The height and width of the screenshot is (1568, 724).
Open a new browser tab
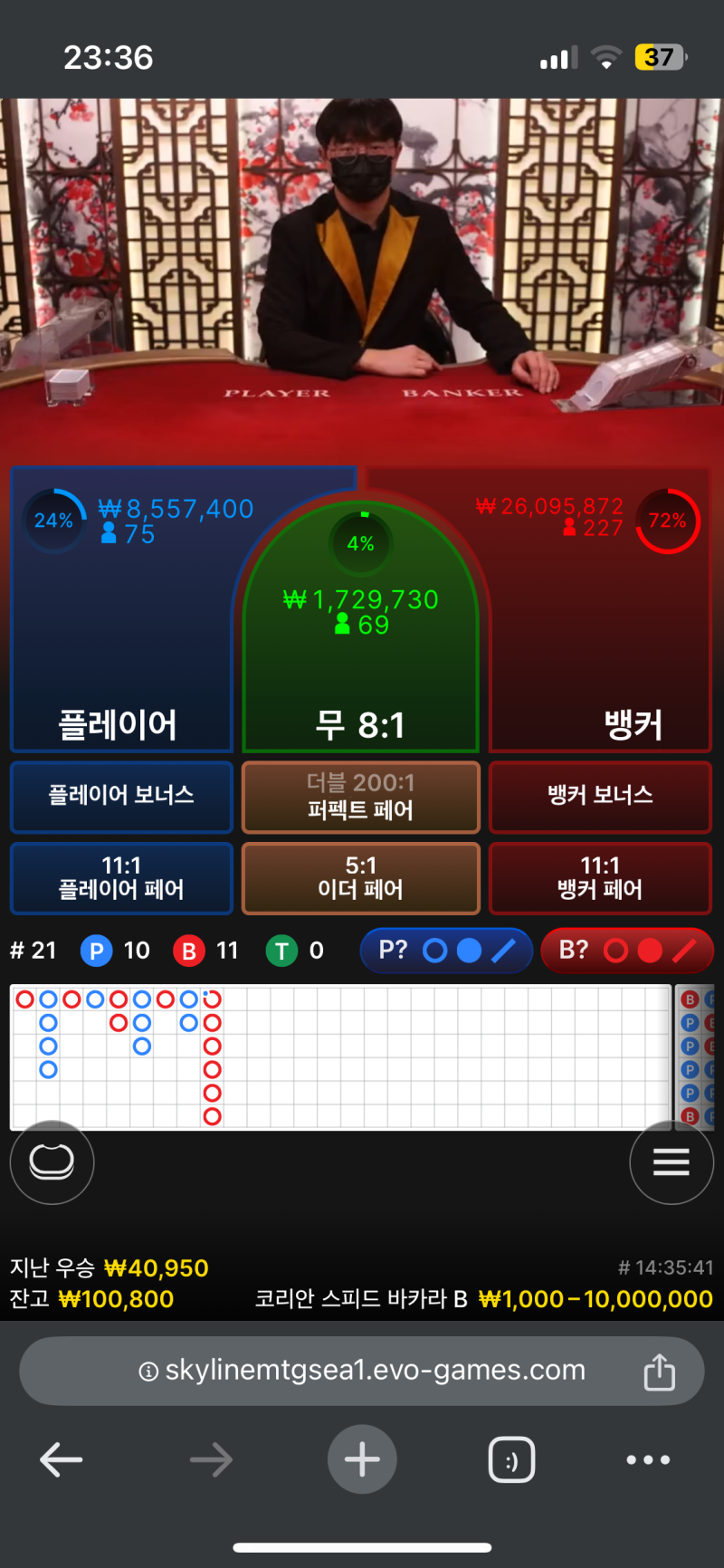pyautogui.click(x=362, y=1459)
